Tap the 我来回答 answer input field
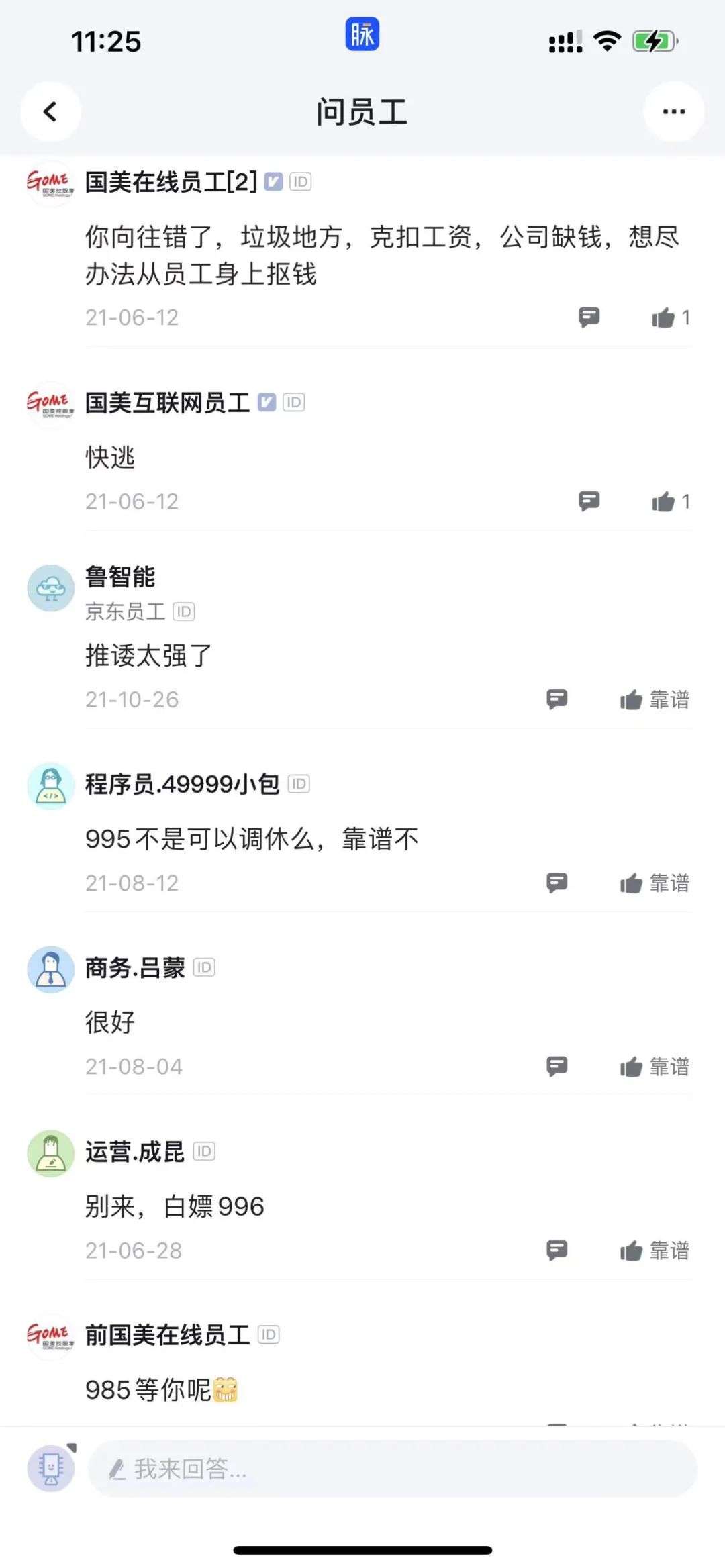The height and width of the screenshot is (1568, 725). point(392,1469)
